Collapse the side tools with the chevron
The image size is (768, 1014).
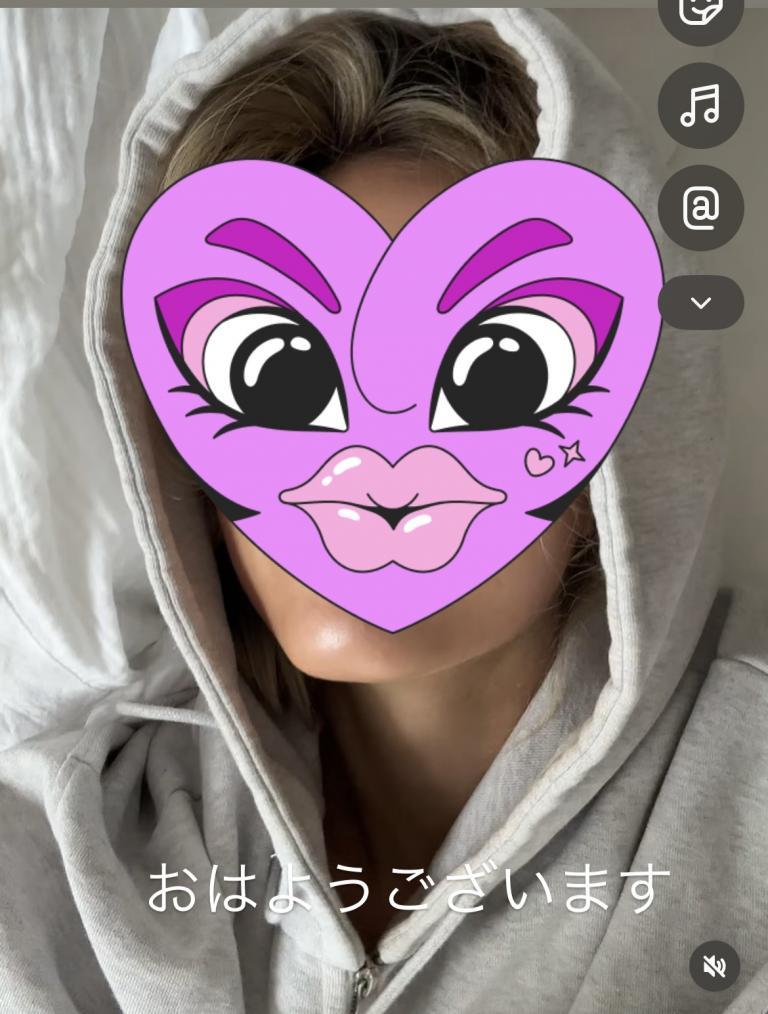(700, 302)
